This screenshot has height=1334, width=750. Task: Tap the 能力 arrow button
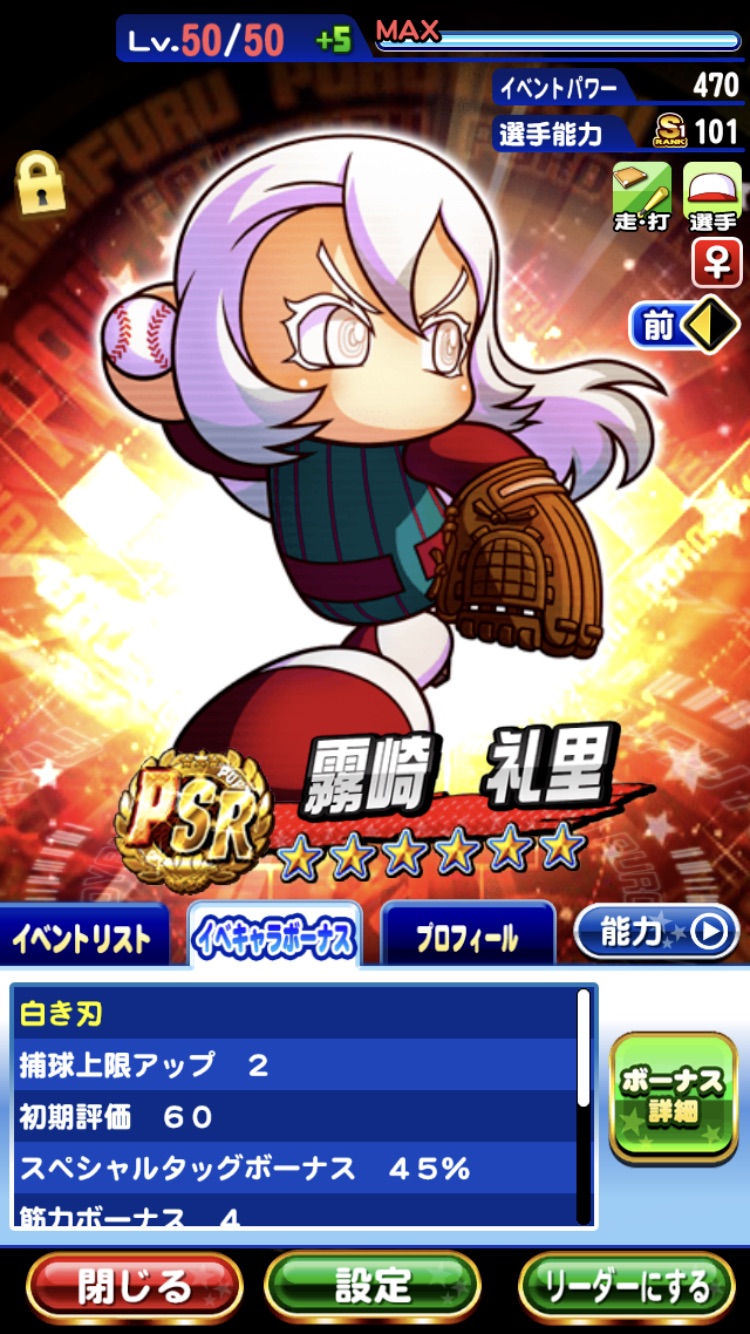point(656,932)
